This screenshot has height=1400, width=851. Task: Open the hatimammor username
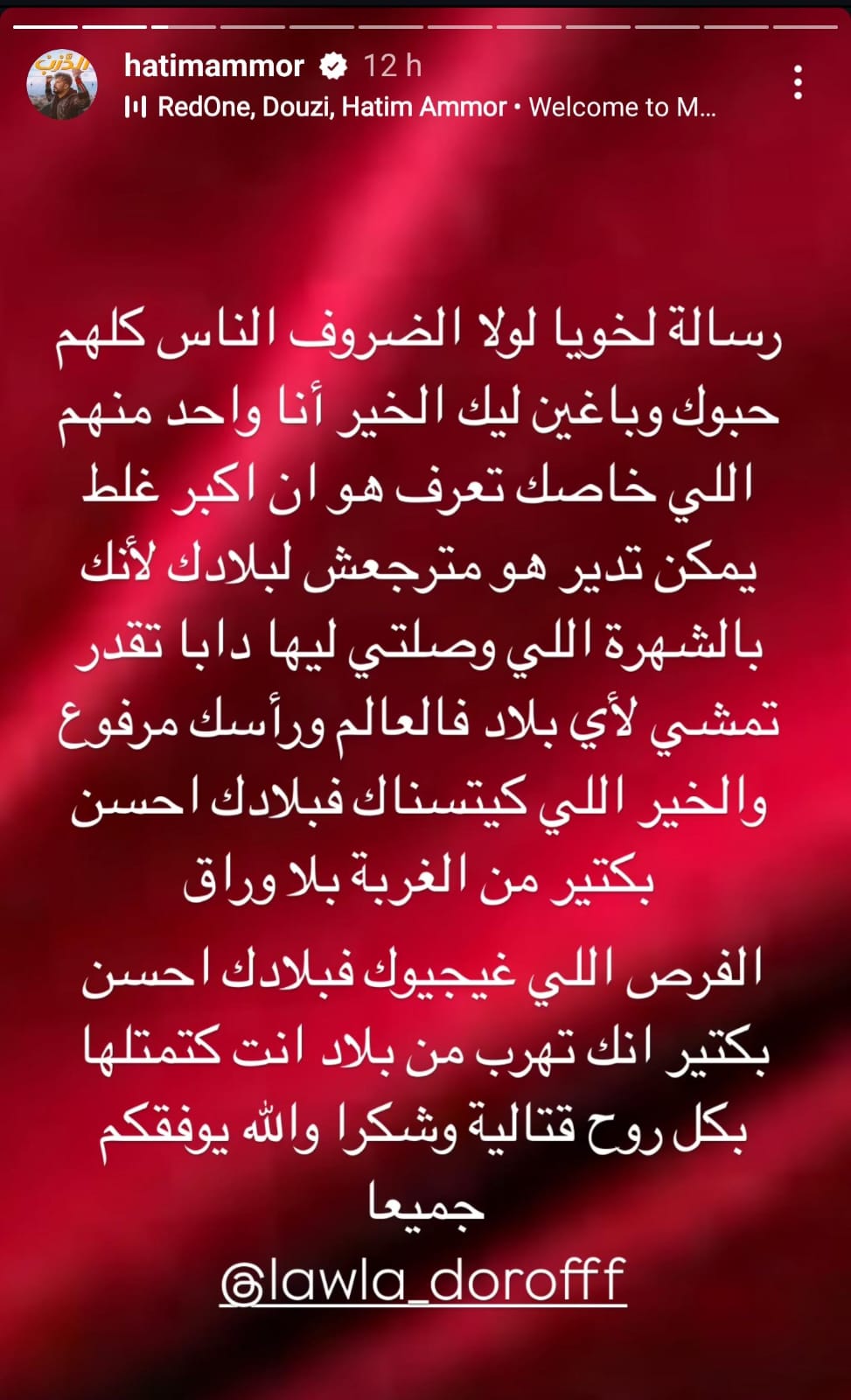pos(214,66)
